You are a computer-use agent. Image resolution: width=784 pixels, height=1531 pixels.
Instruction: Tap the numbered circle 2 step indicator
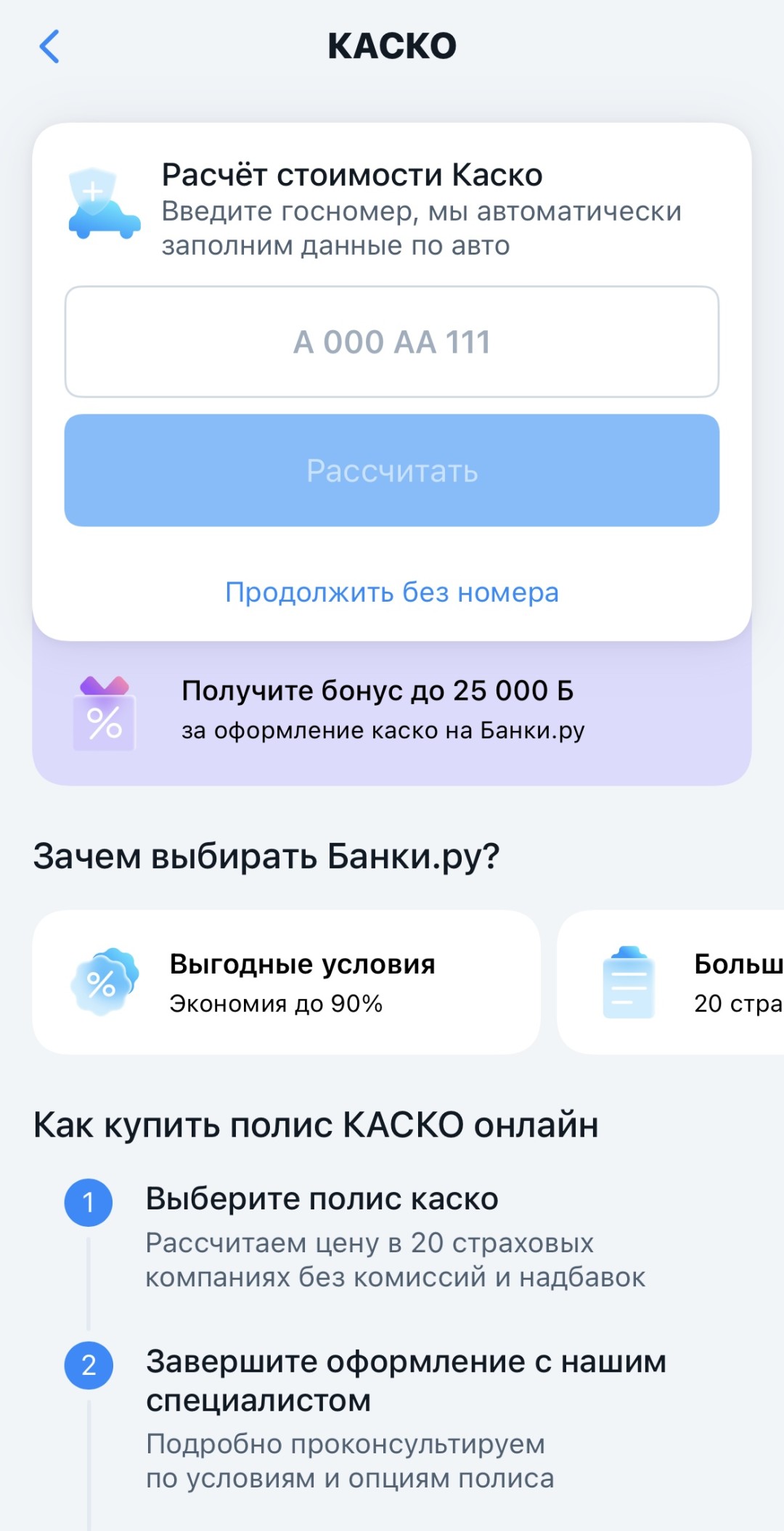(89, 1363)
